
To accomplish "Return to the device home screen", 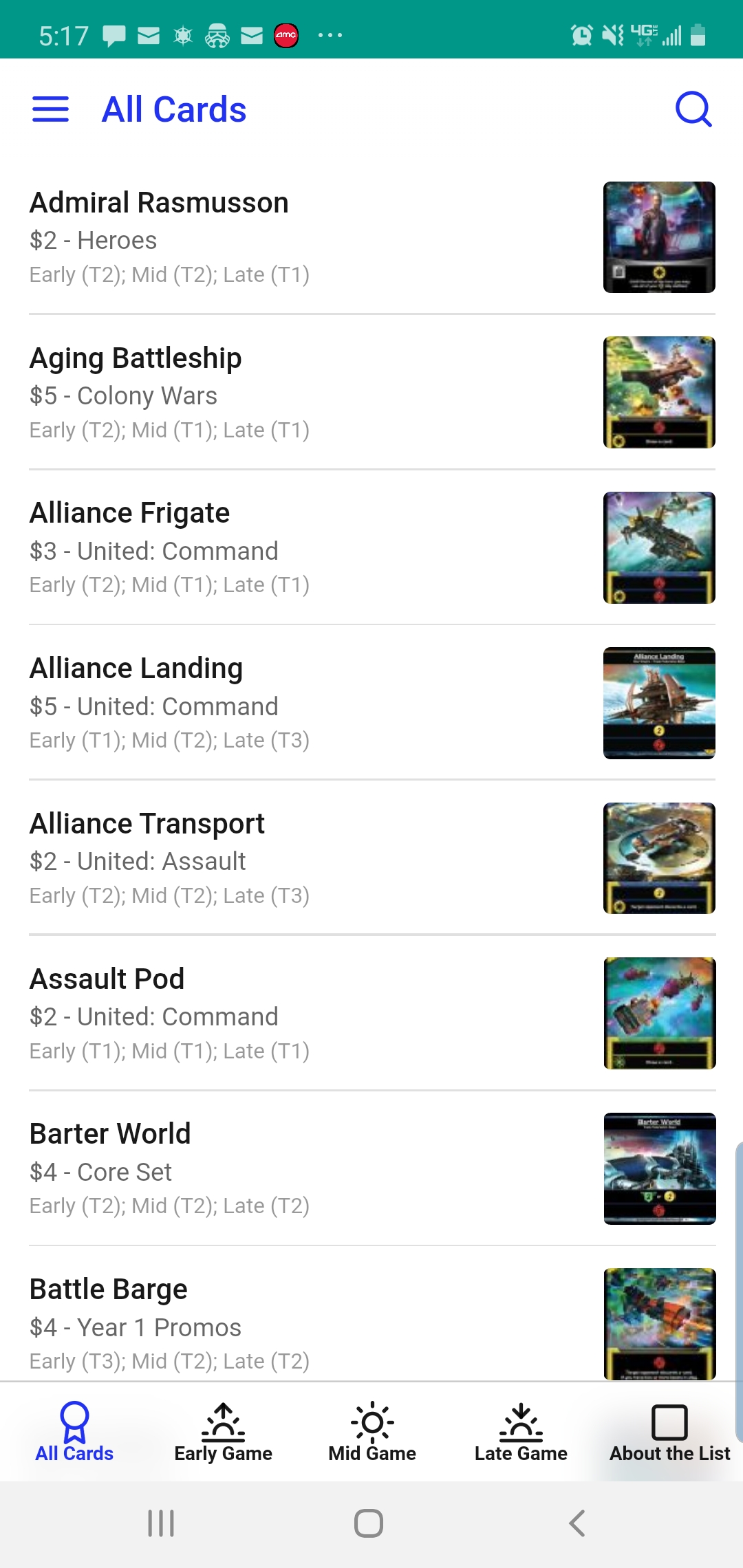I will click(369, 1523).
